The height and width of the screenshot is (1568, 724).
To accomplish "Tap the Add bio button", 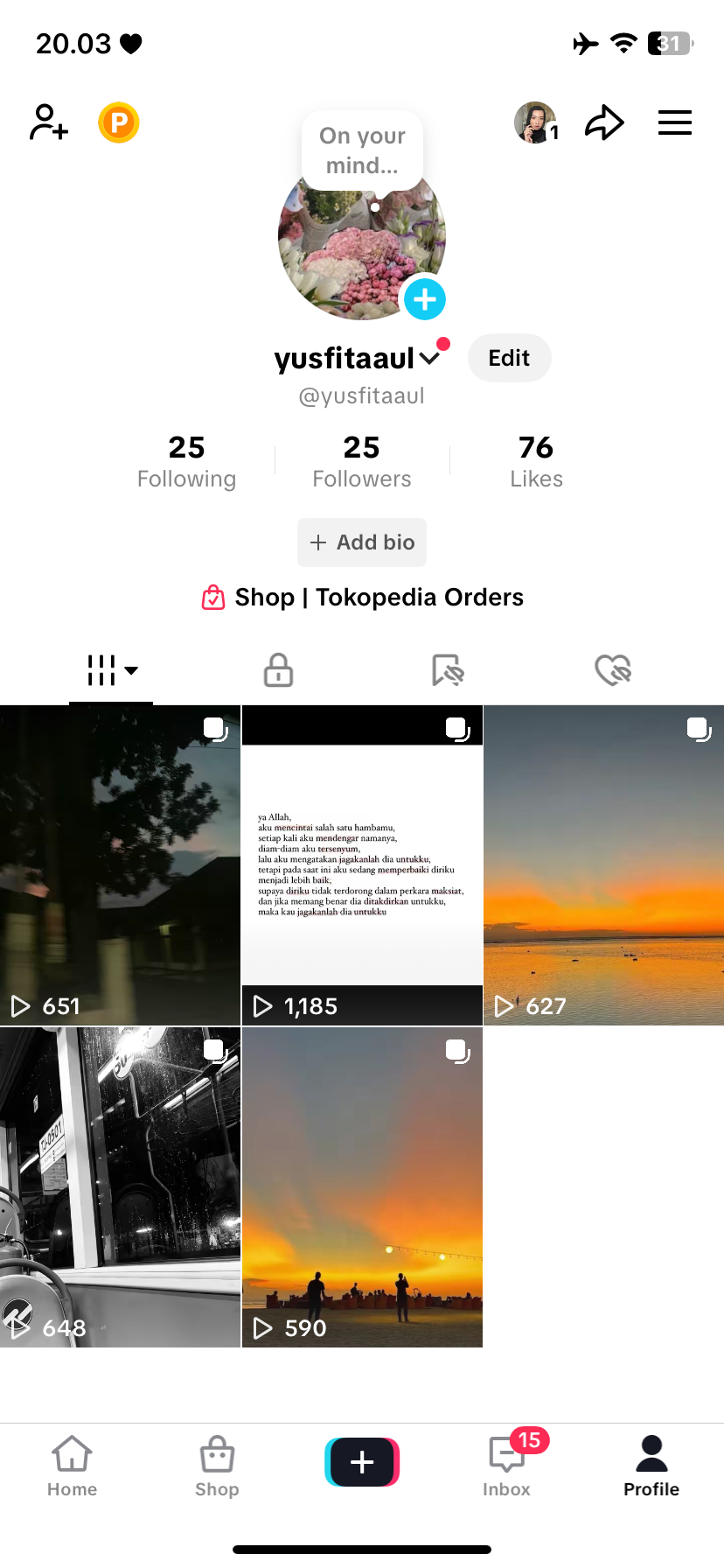I will (x=362, y=542).
